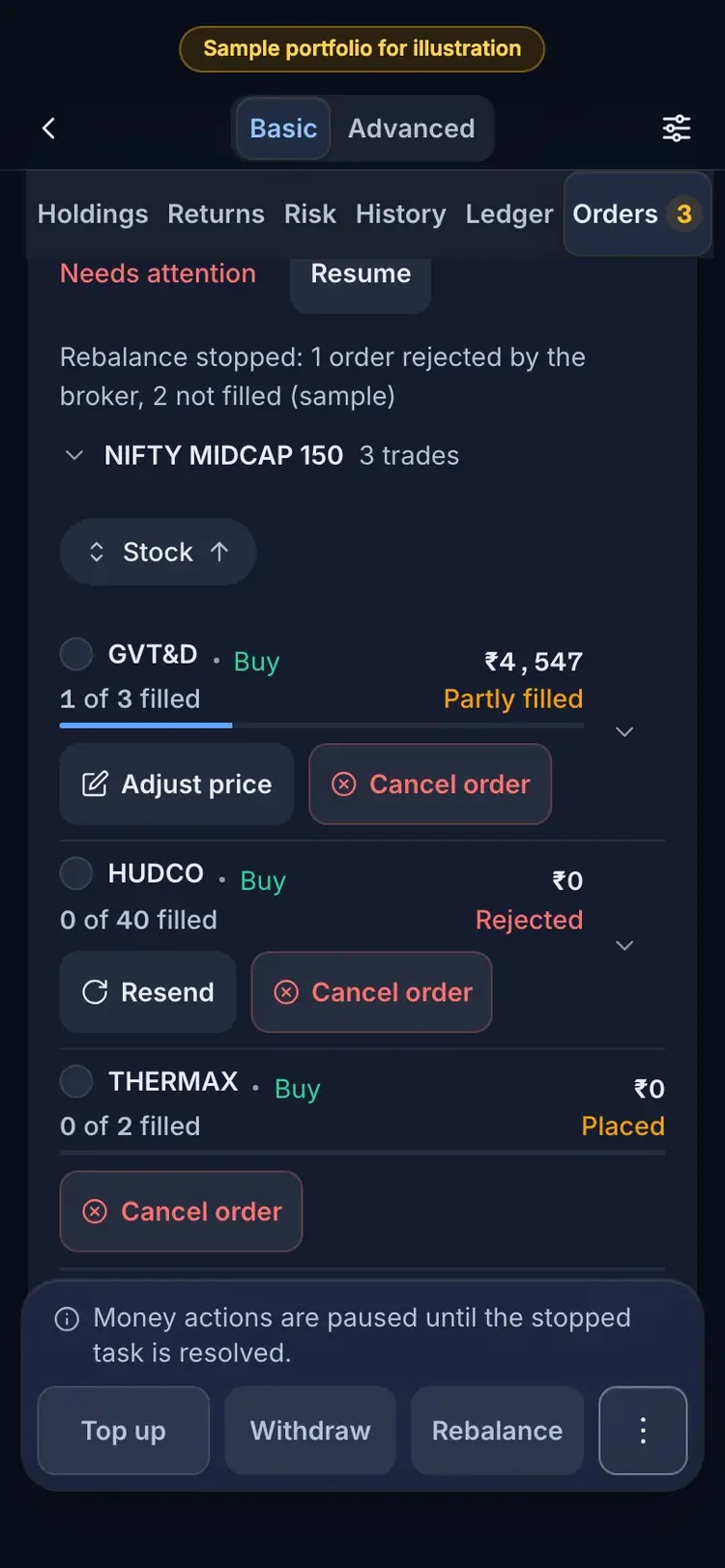
Task: Open the settings sliders icon
Action: coord(677,128)
